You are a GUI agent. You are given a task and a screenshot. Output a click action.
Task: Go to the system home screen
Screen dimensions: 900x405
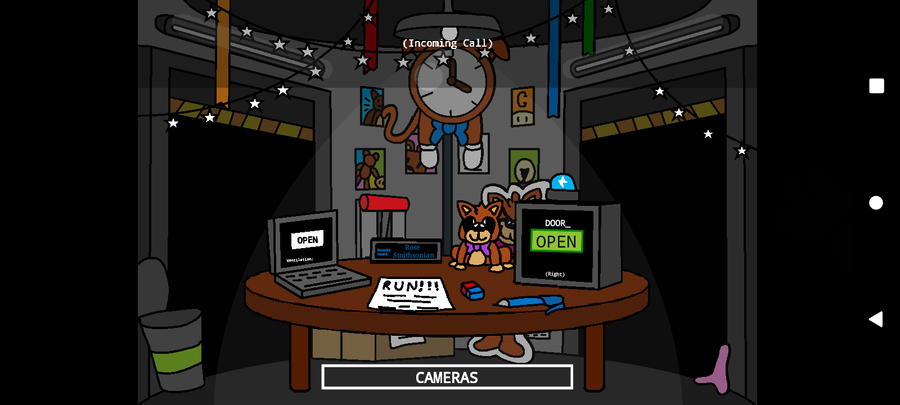[876, 202]
